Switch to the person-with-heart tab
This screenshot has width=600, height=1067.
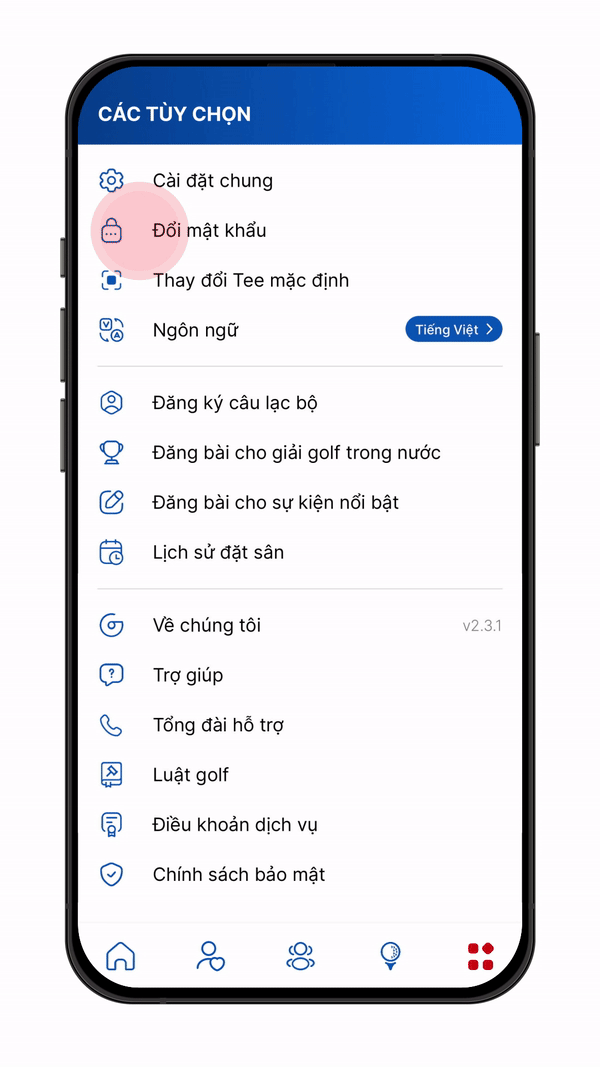click(210, 956)
